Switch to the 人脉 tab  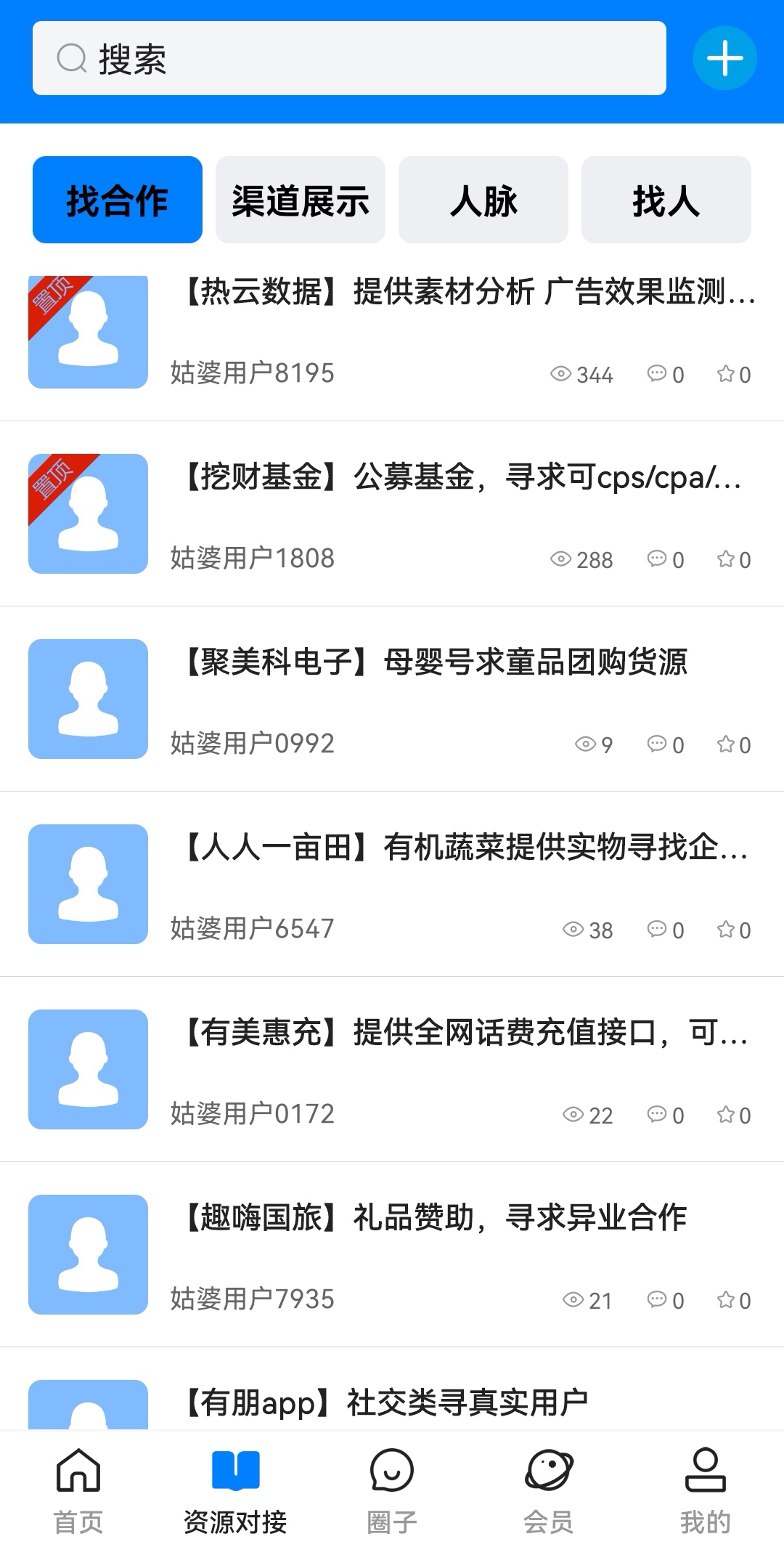point(483,200)
